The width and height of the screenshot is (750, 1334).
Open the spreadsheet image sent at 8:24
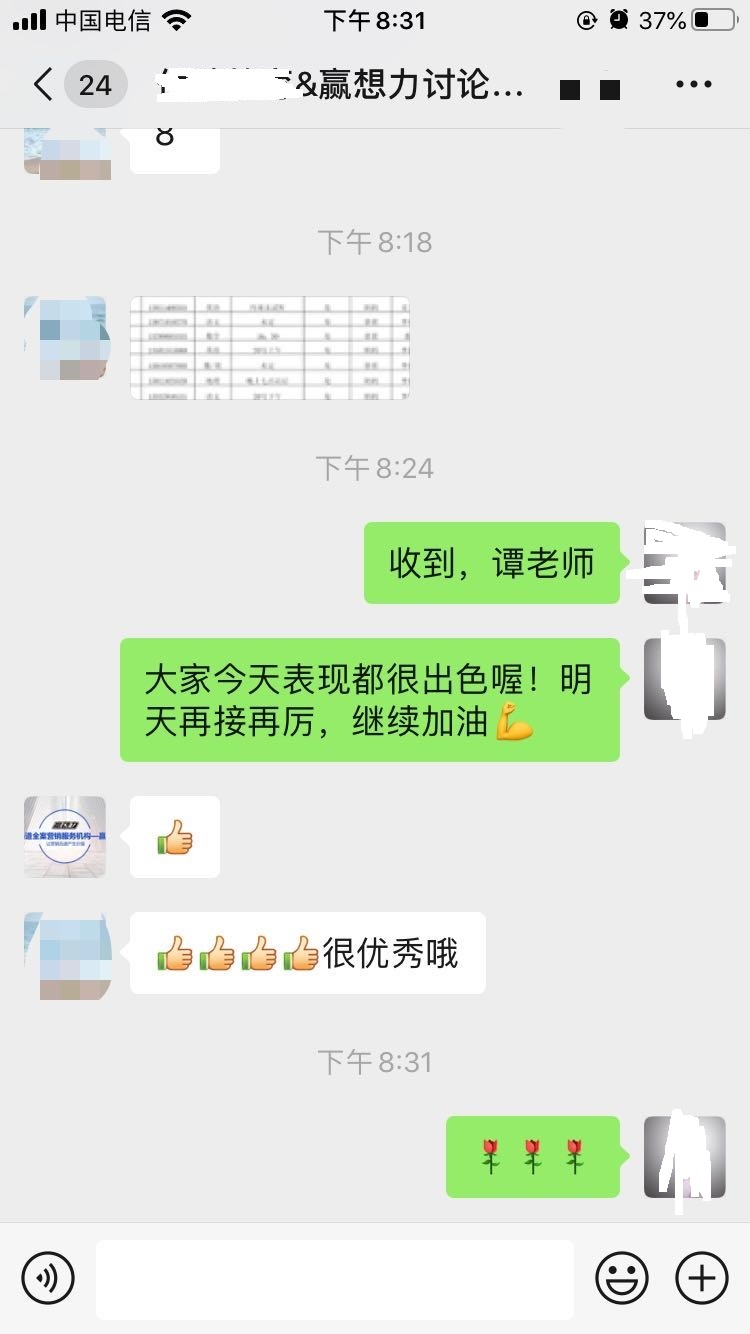(x=270, y=348)
